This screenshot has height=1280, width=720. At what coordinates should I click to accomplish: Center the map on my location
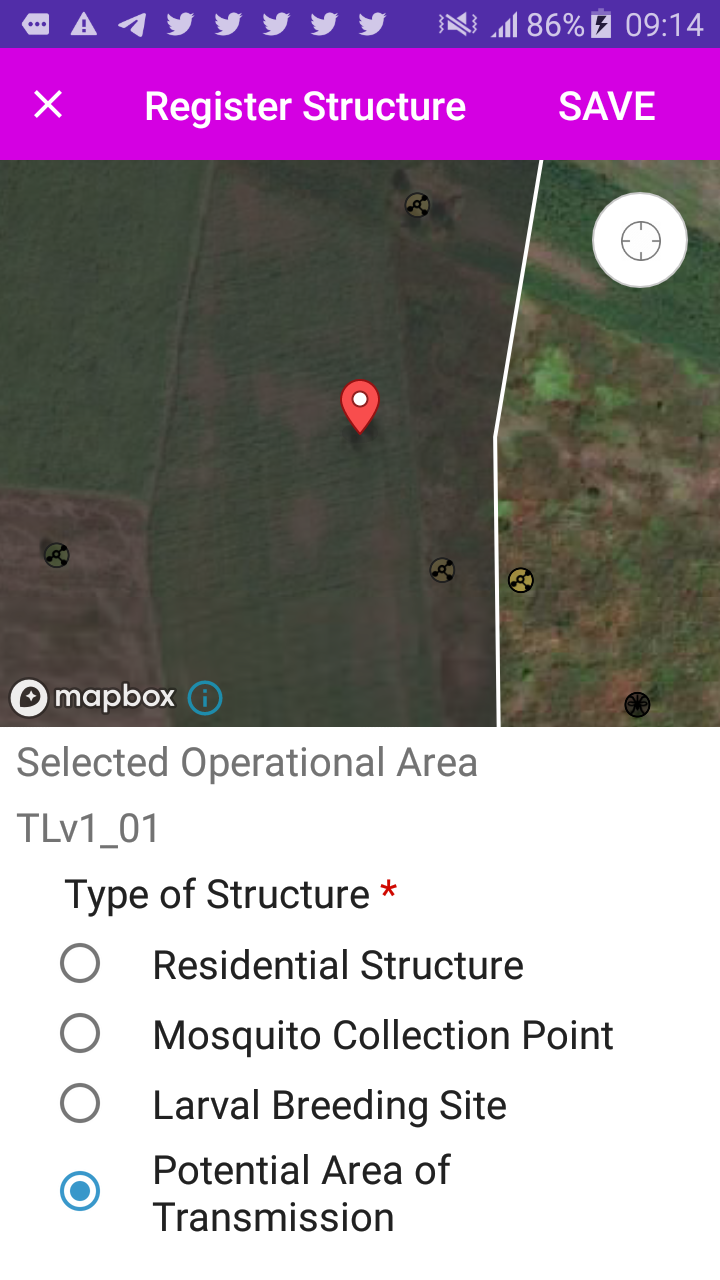(640, 241)
